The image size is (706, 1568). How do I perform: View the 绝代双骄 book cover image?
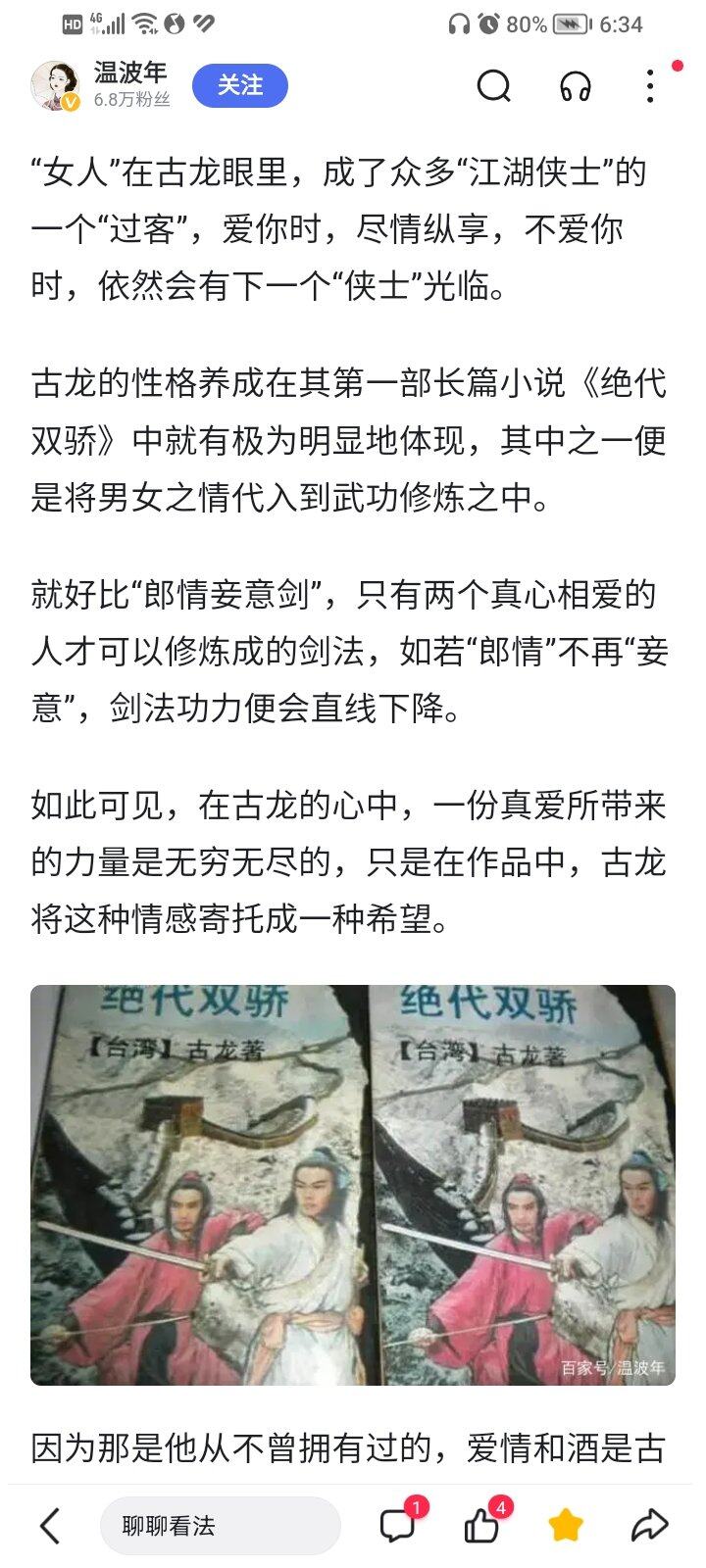(x=353, y=1185)
